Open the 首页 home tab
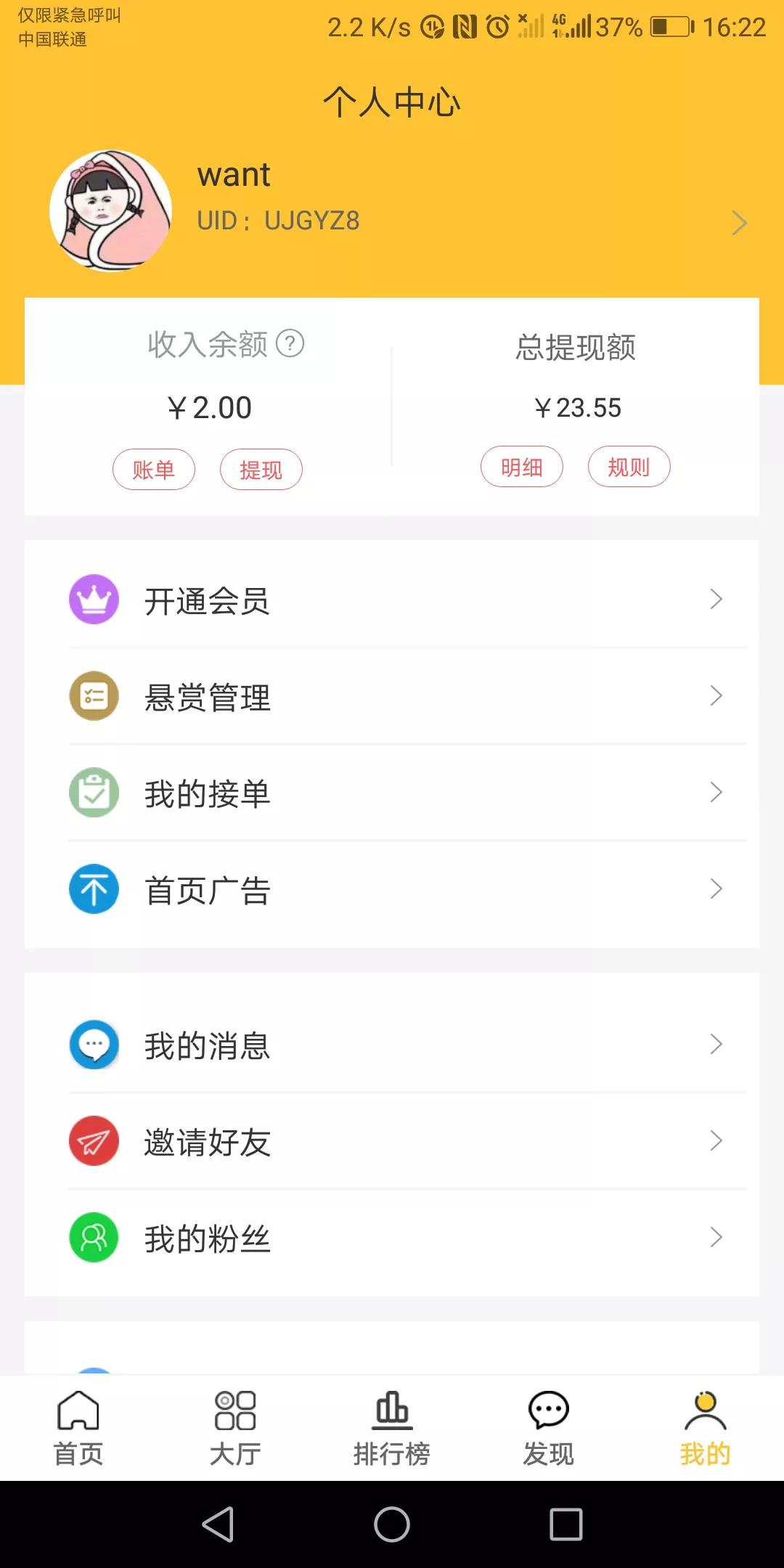The width and height of the screenshot is (784, 1568). (x=78, y=1426)
